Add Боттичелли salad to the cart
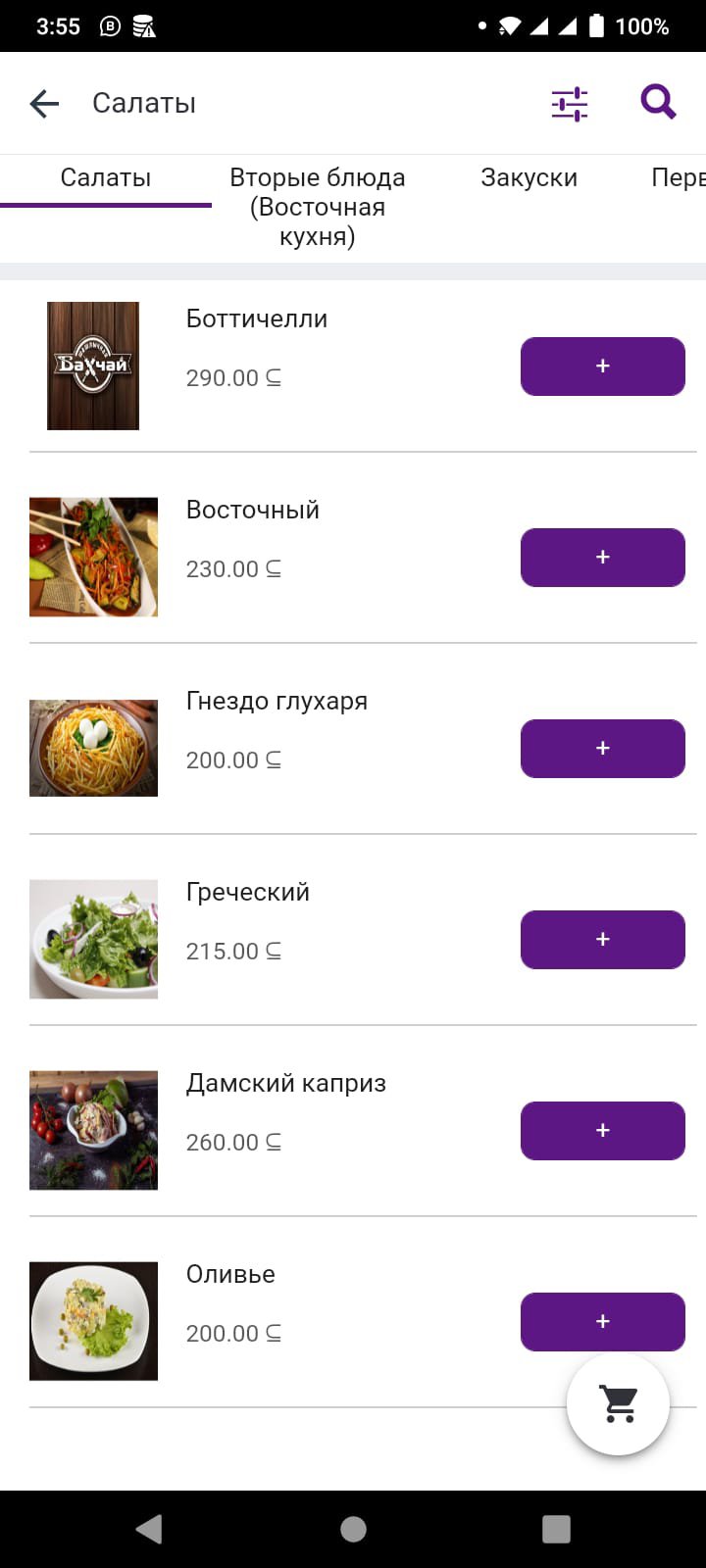 602,367
